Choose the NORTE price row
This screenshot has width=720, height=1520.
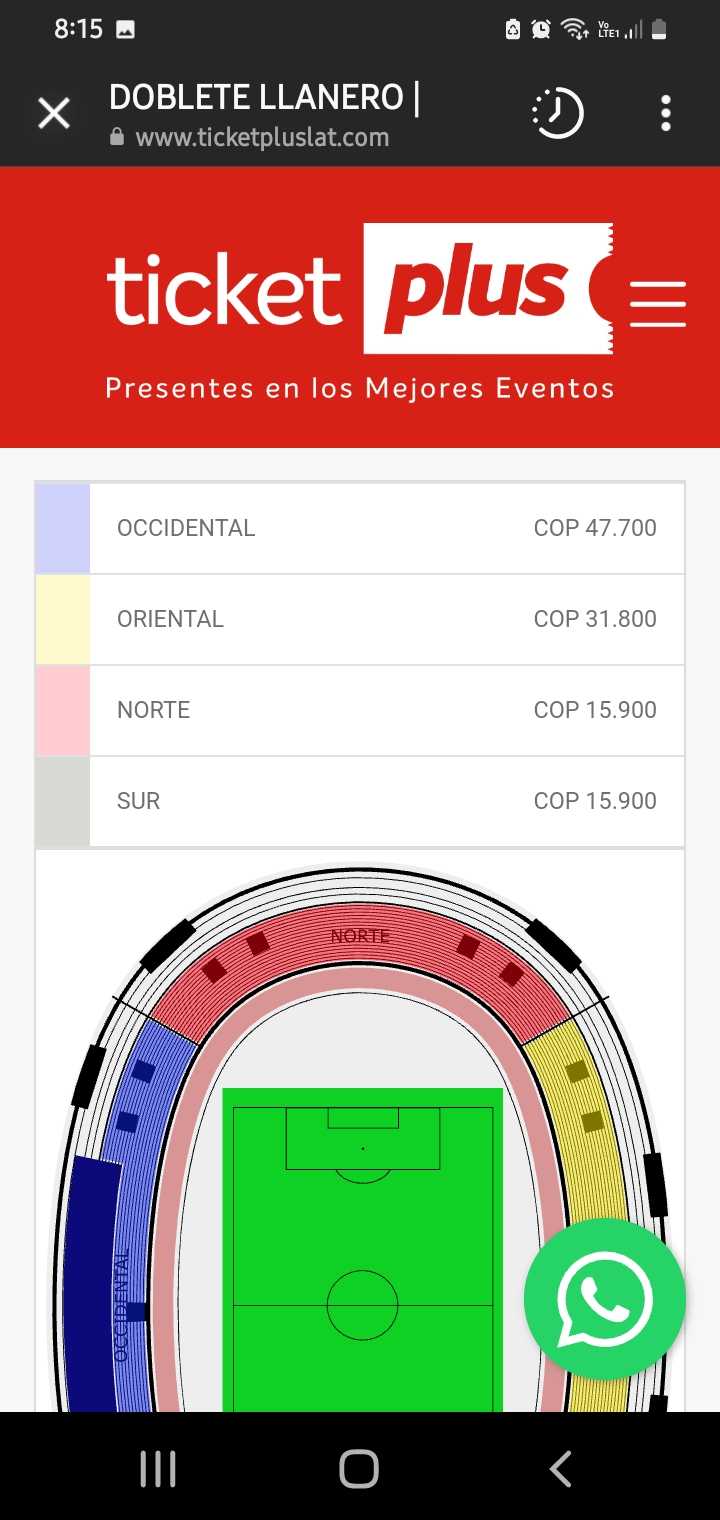point(360,710)
